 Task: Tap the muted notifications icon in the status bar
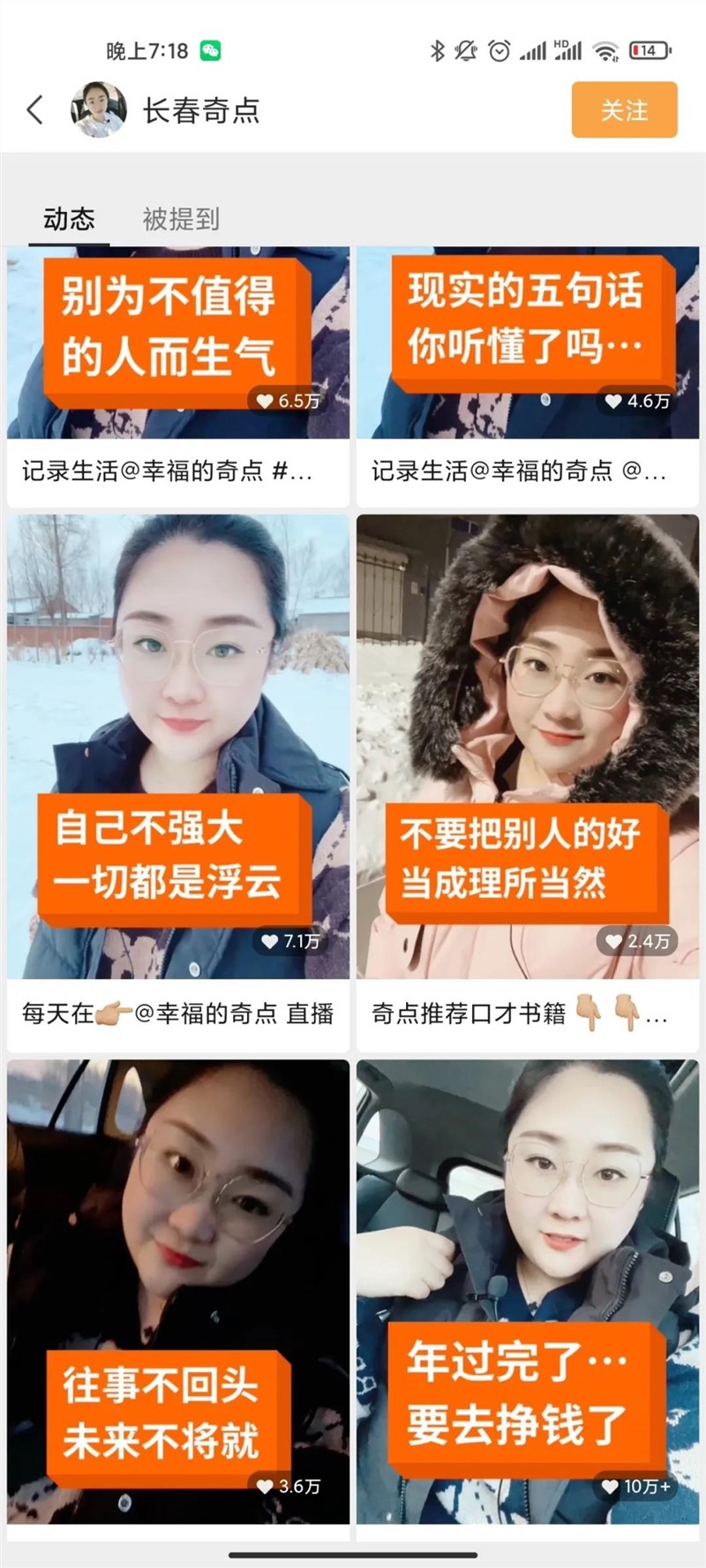[x=466, y=51]
